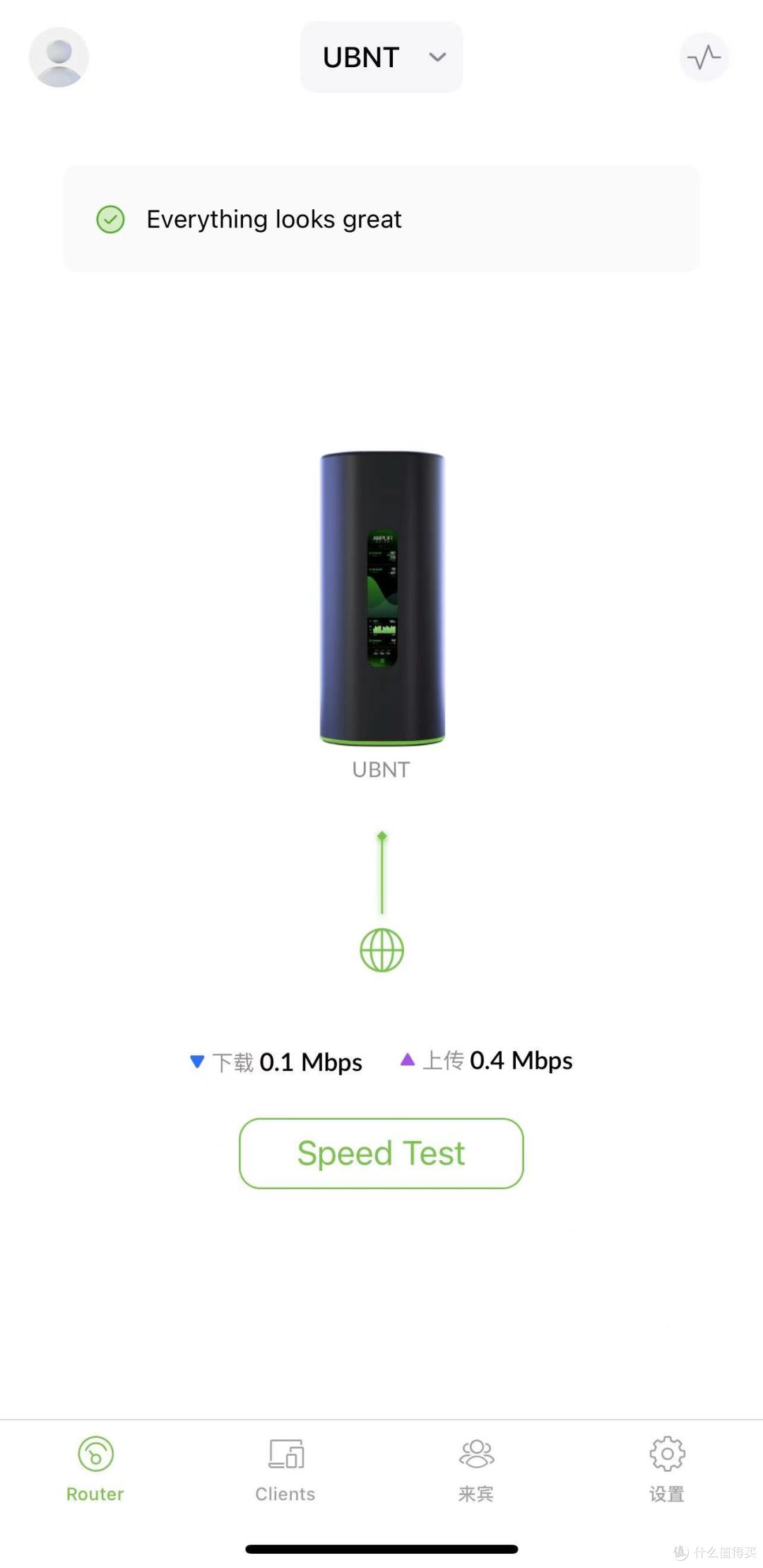Screen dimensions: 763x1568
Task: Start a Speed Test
Action: coord(381,1152)
